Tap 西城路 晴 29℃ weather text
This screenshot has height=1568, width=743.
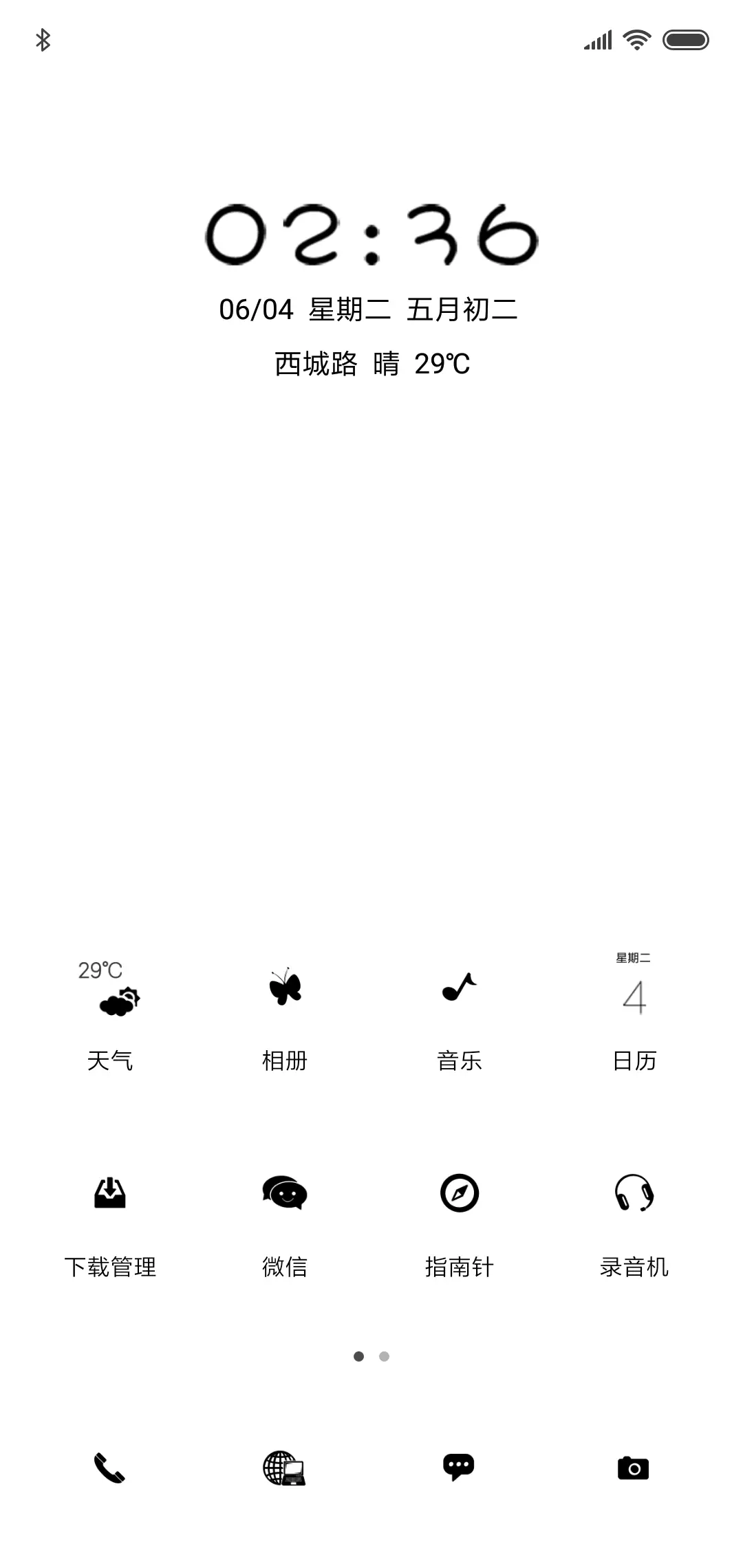[371, 364]
